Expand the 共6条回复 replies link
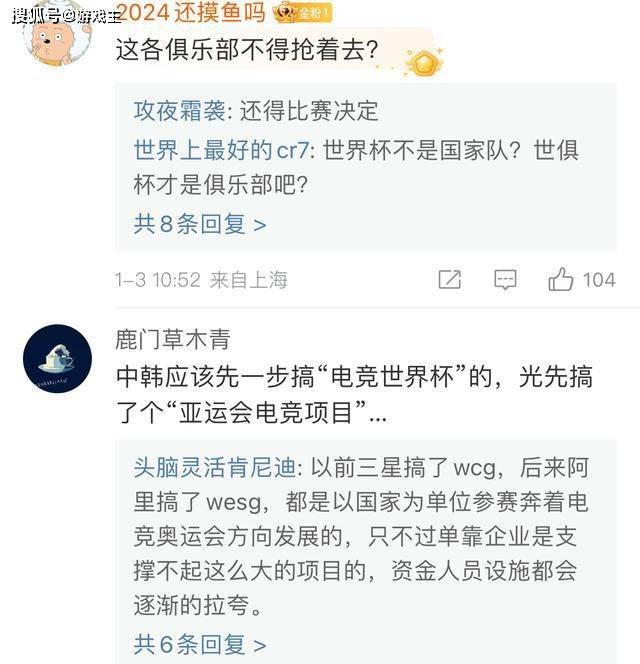This screenshot has width=640, height=664. pyautogui.click(x=200, y=643)
